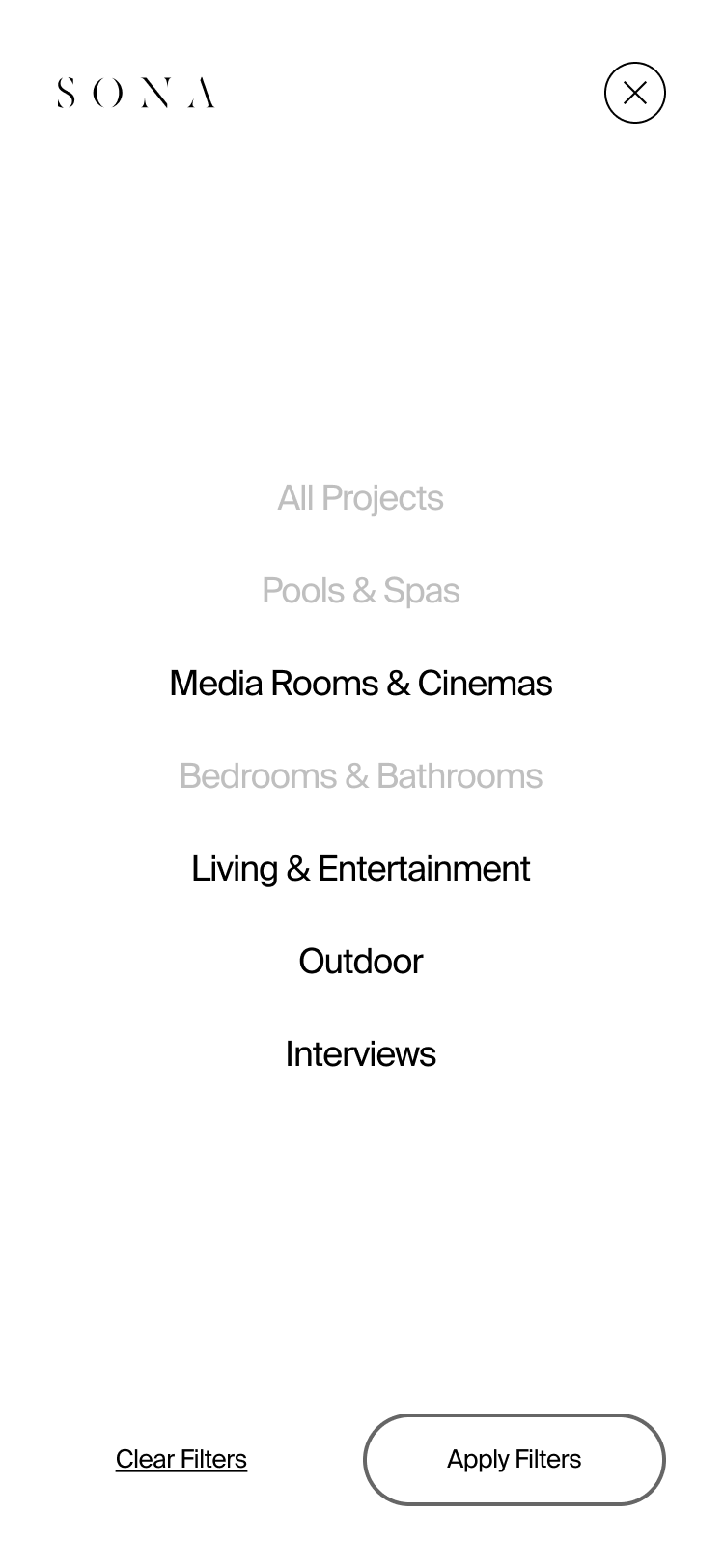Select the All Projects filter

[360, 498]
